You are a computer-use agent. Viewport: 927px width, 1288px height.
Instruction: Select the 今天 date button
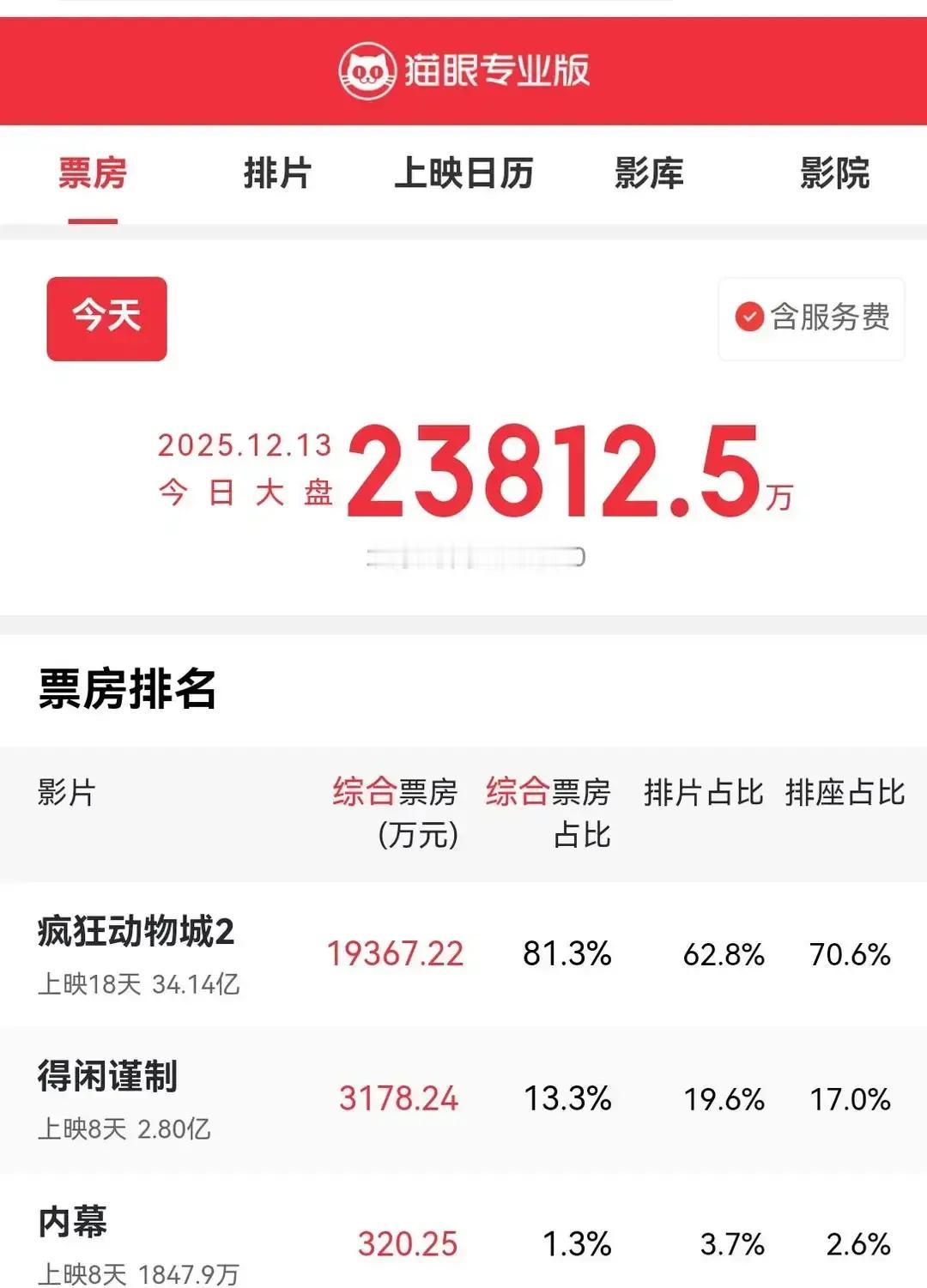(105, 317)
